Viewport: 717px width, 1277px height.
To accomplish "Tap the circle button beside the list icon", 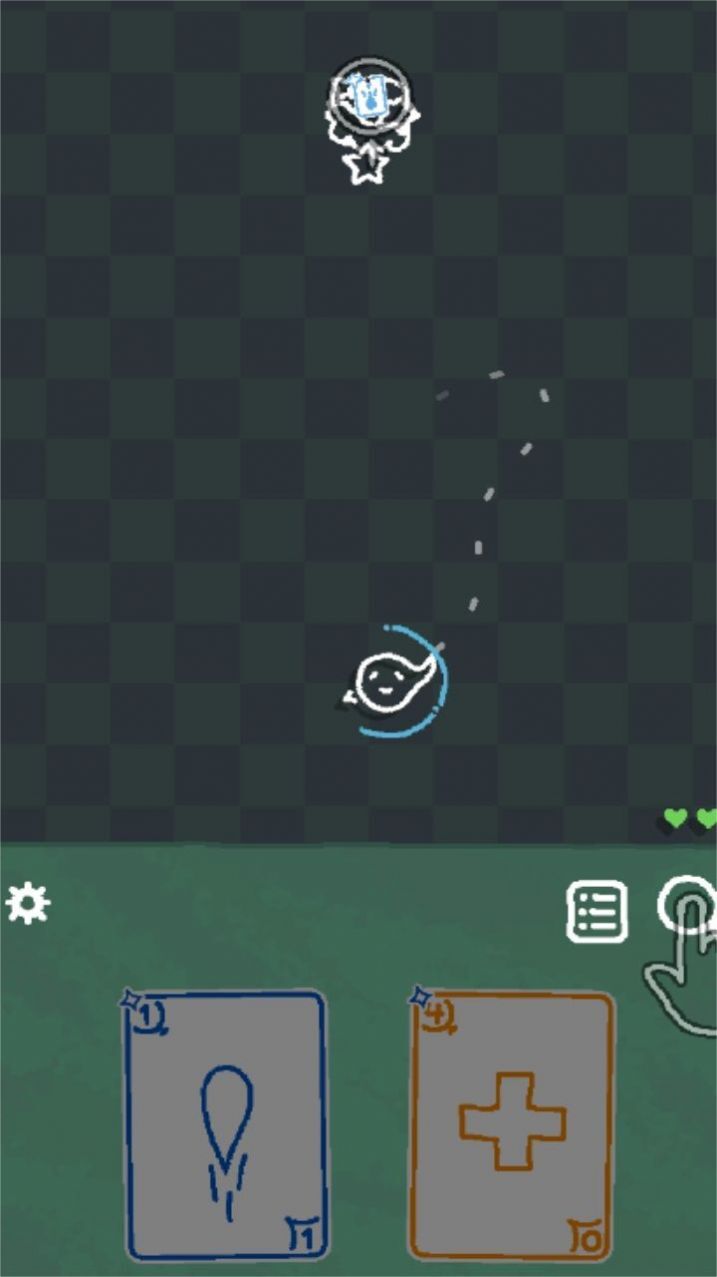I will coord(688,905).
